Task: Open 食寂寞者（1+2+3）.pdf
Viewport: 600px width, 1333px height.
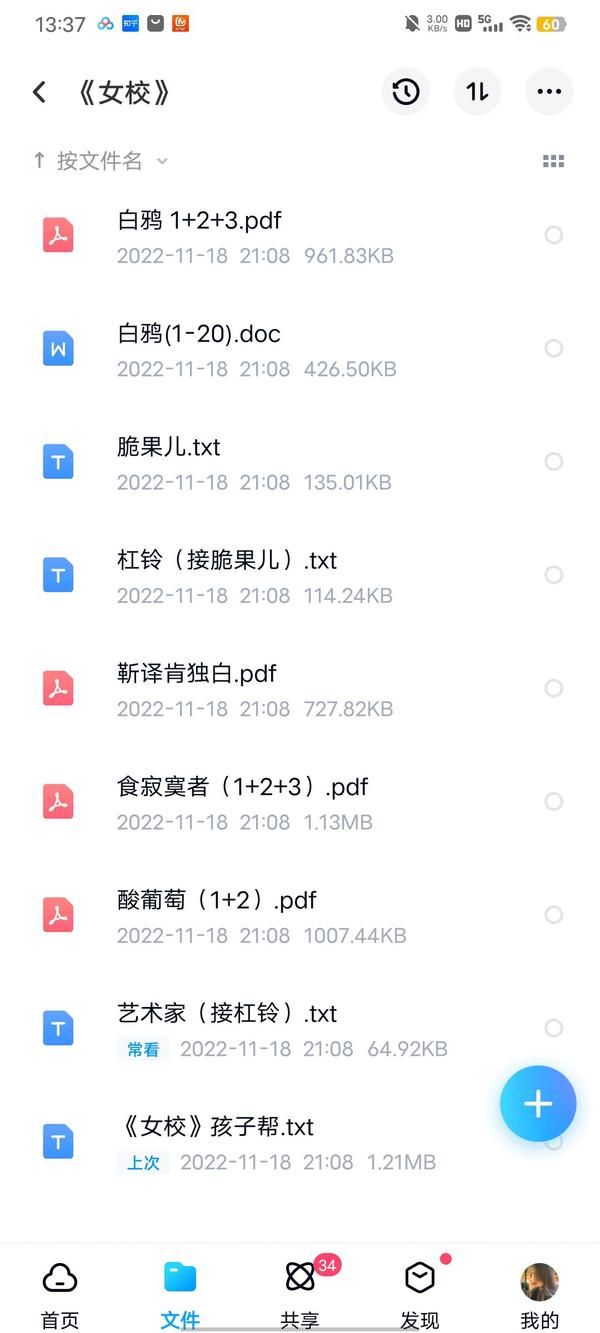Action: coord(300,801)
